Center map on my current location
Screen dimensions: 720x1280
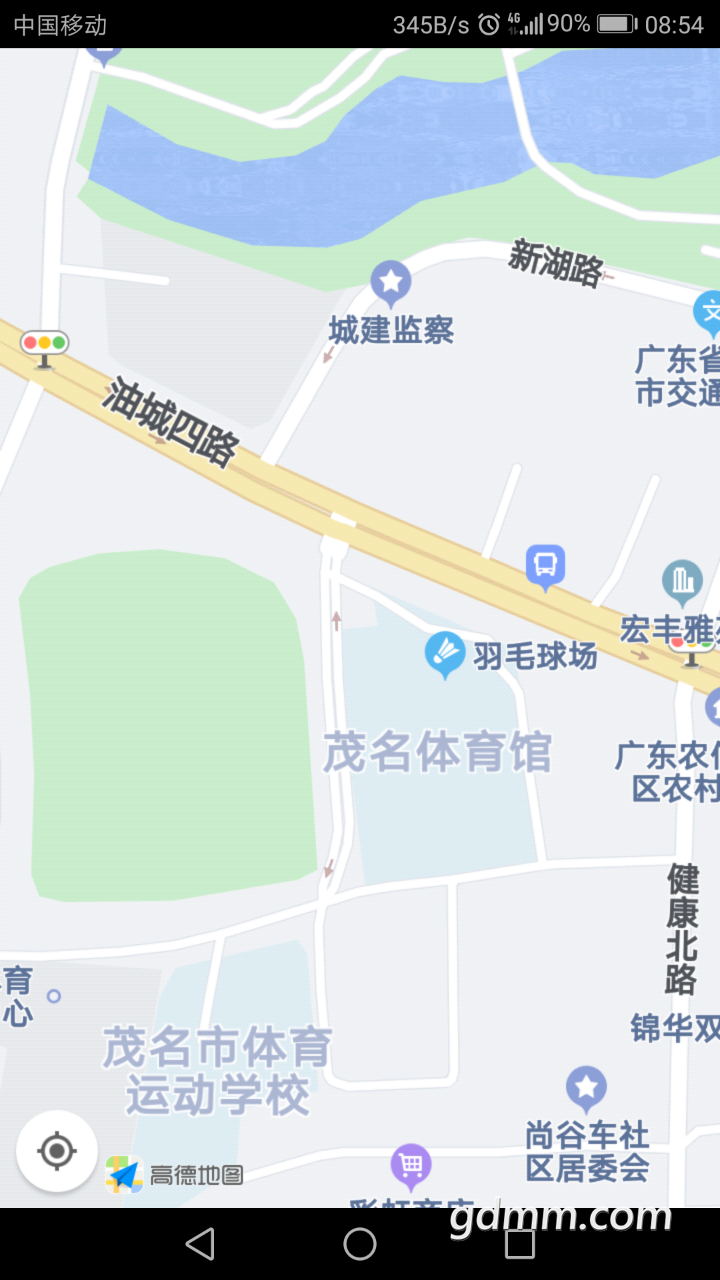click(57, 1151)
